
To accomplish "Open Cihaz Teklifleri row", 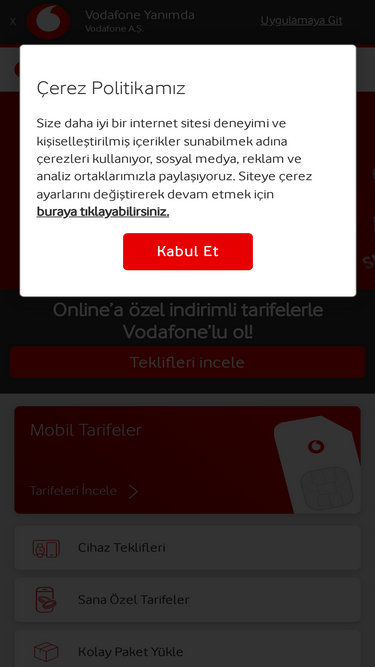I will click(x=188, y=547).
